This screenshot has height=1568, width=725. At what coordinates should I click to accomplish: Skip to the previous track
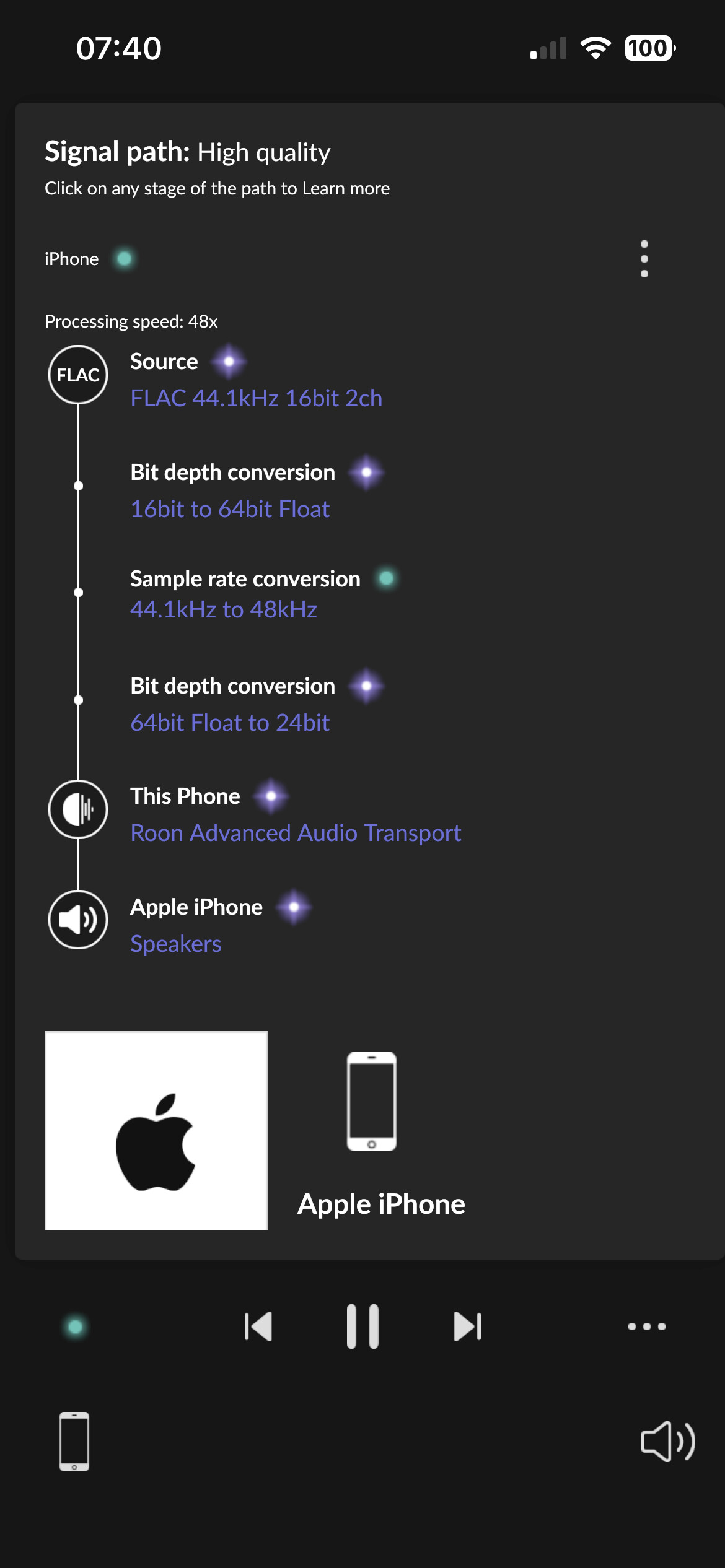258,1326
